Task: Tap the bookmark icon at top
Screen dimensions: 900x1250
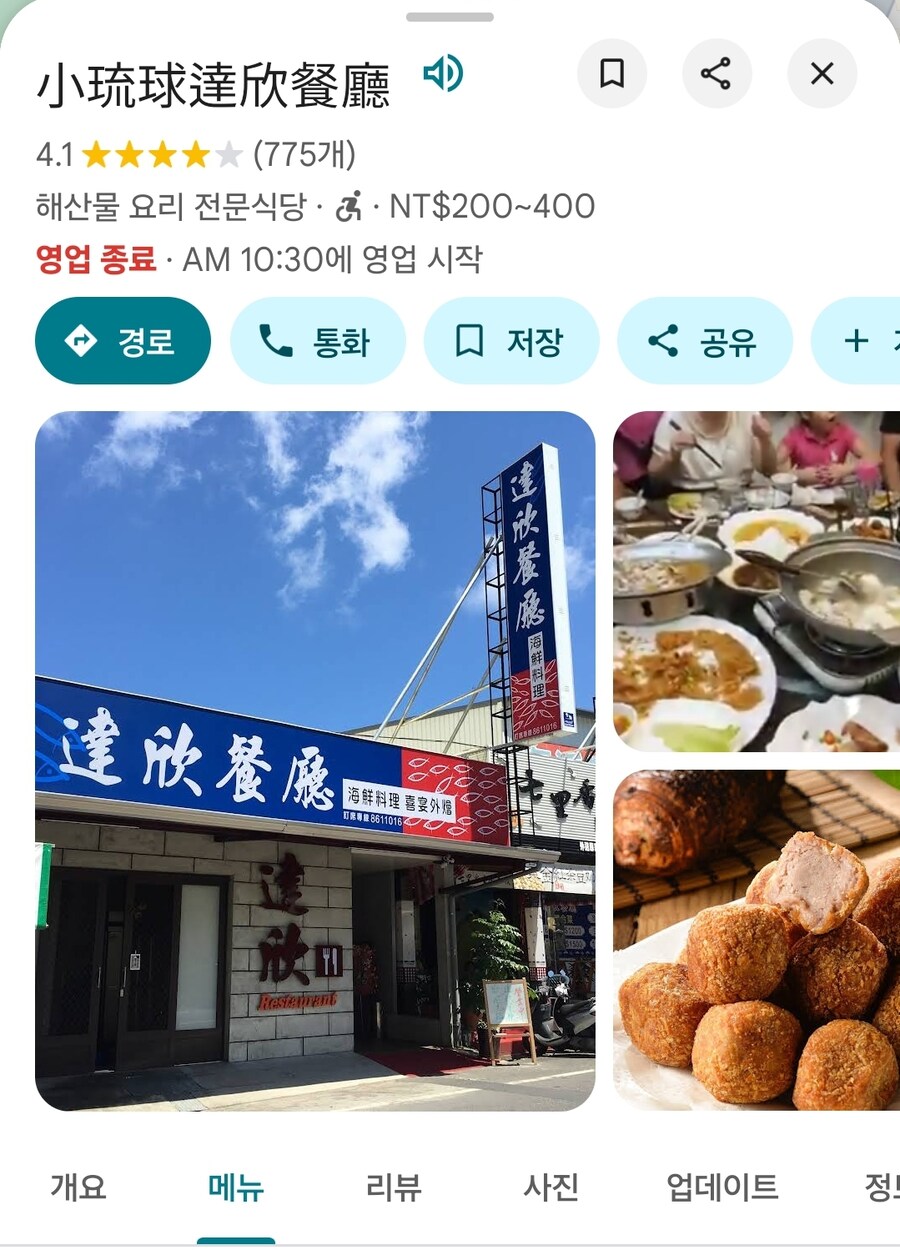Action: 611,74
